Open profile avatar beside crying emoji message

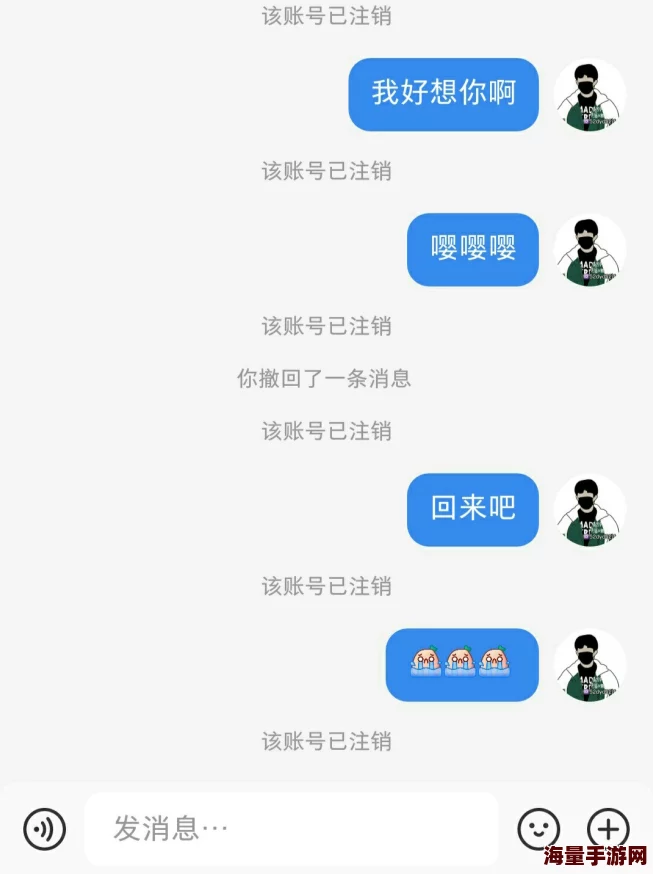[x=590, y=665]
